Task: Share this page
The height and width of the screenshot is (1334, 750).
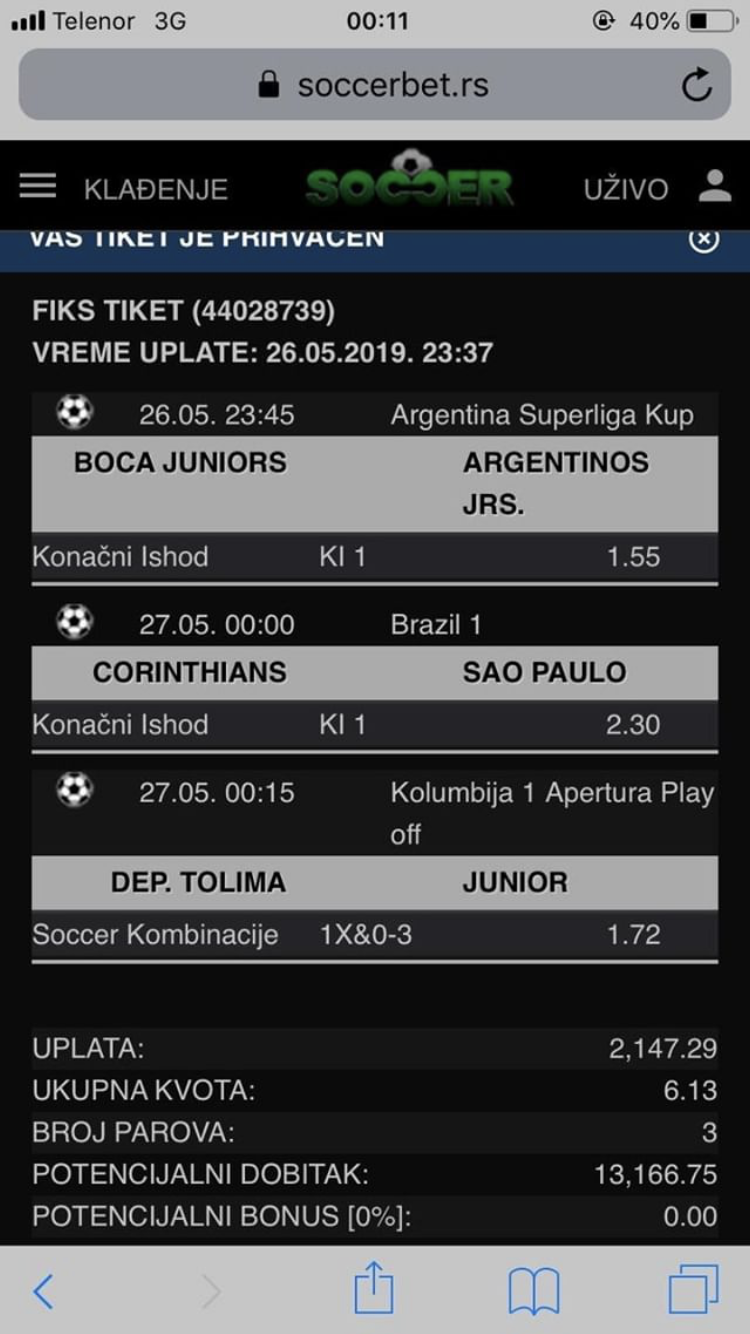Action: (x=374, y=1288)
